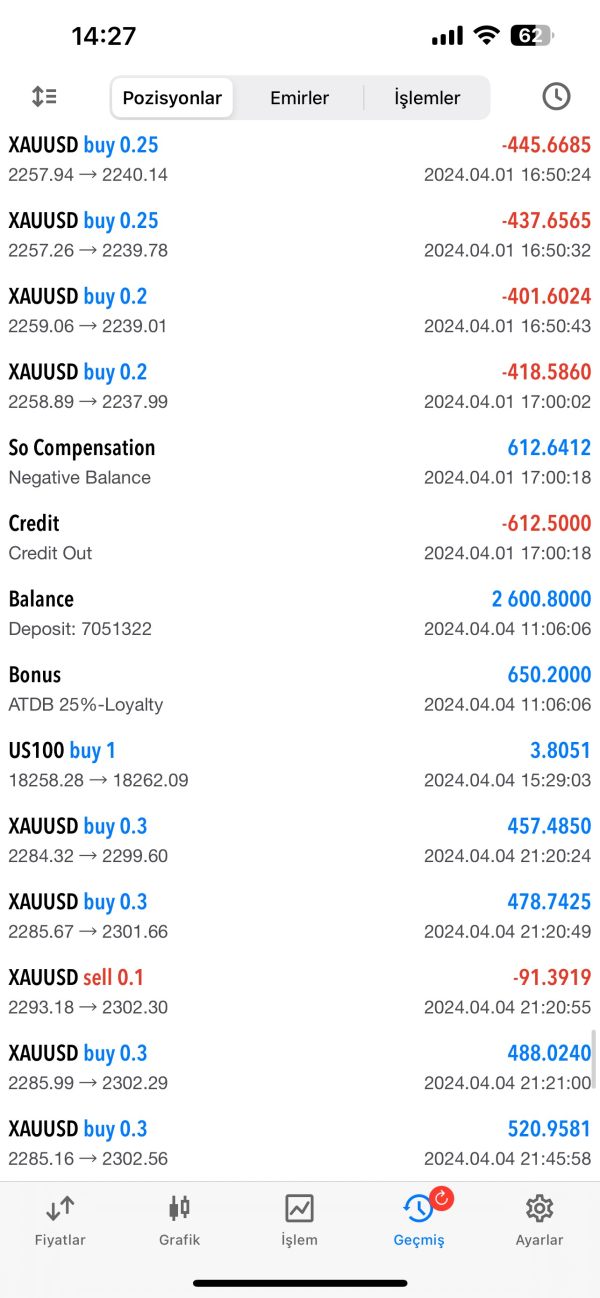Switch to the Pozisyonlar segment
Image resolution: width=600 pixels, height=1298 pixels.
pos(172,98)
